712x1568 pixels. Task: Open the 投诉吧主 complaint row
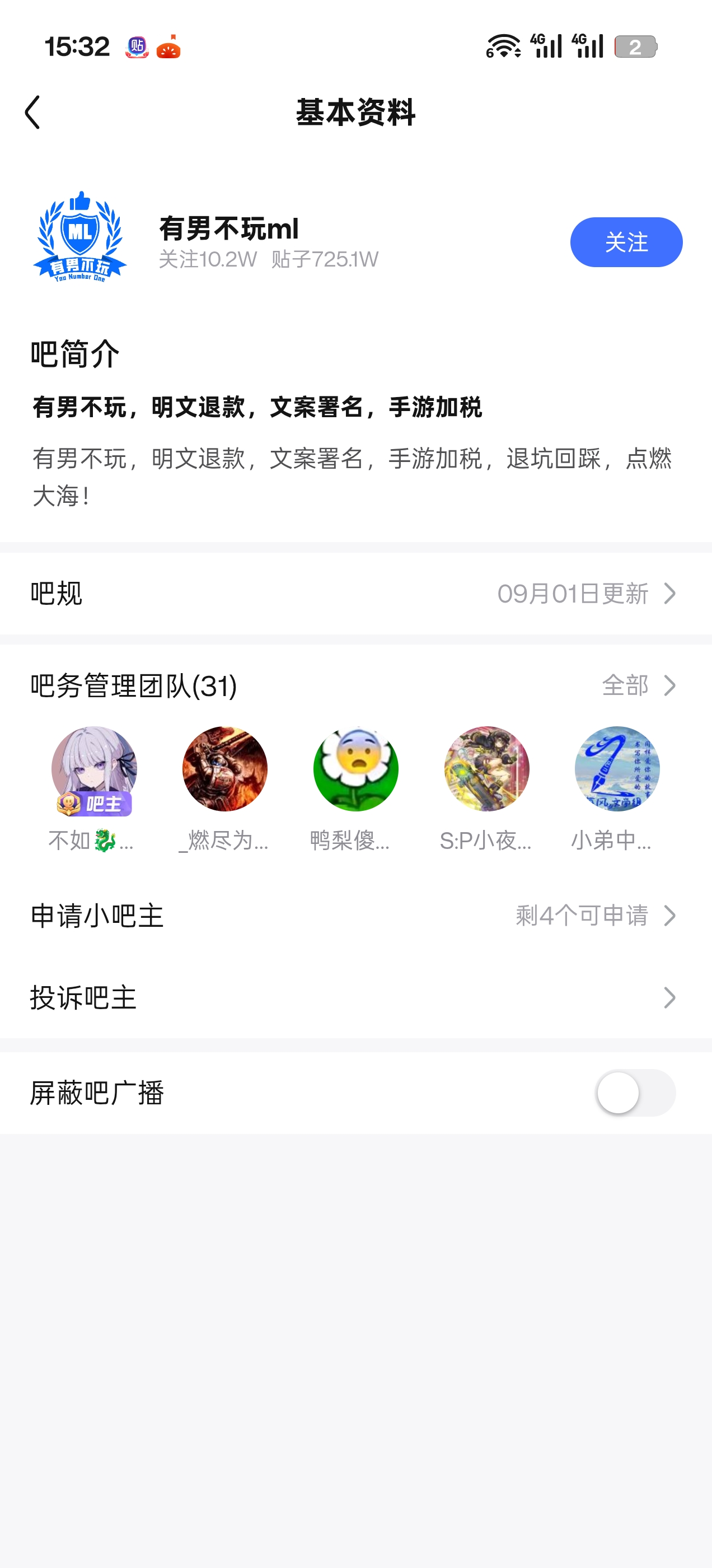pos(356,998)
